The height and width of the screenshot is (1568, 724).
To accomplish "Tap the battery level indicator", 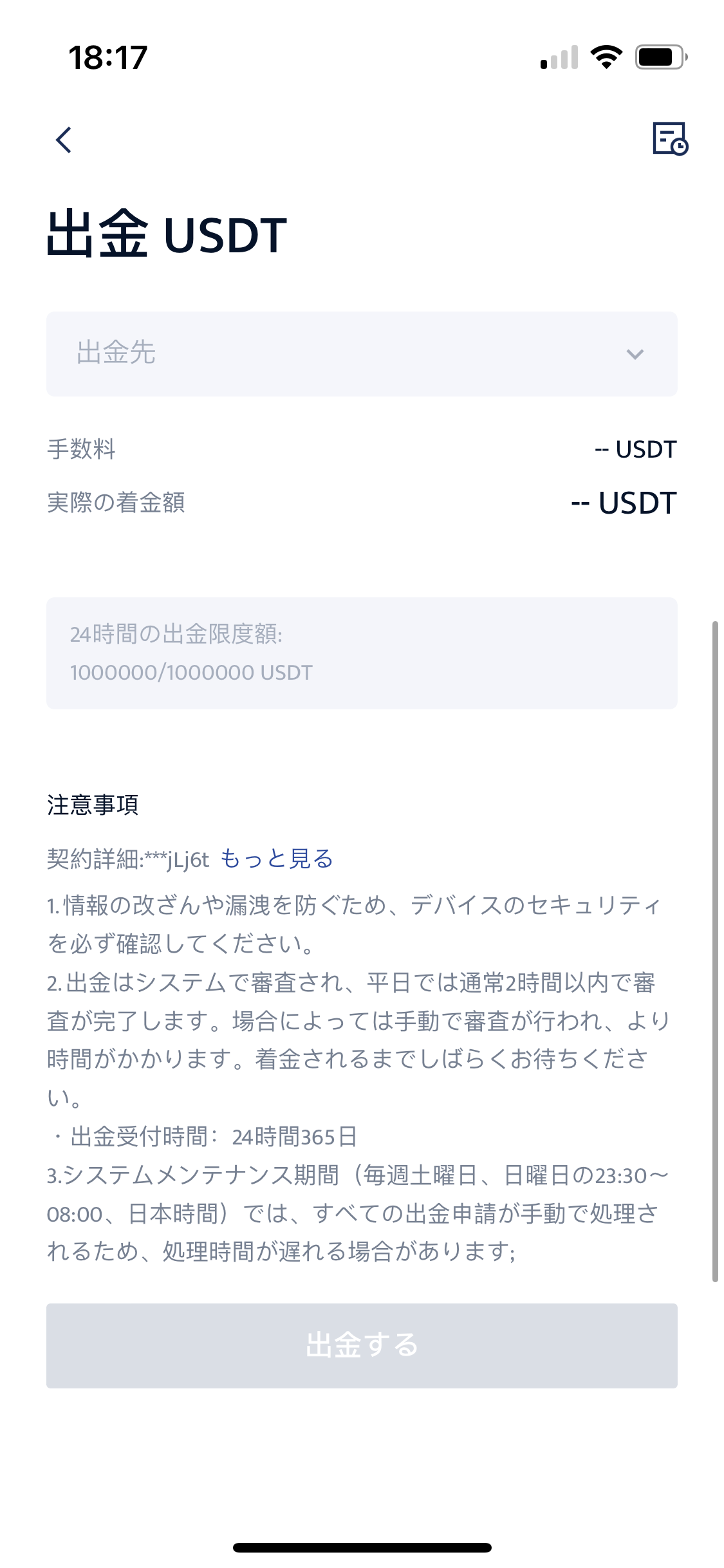I will (657, 58).
